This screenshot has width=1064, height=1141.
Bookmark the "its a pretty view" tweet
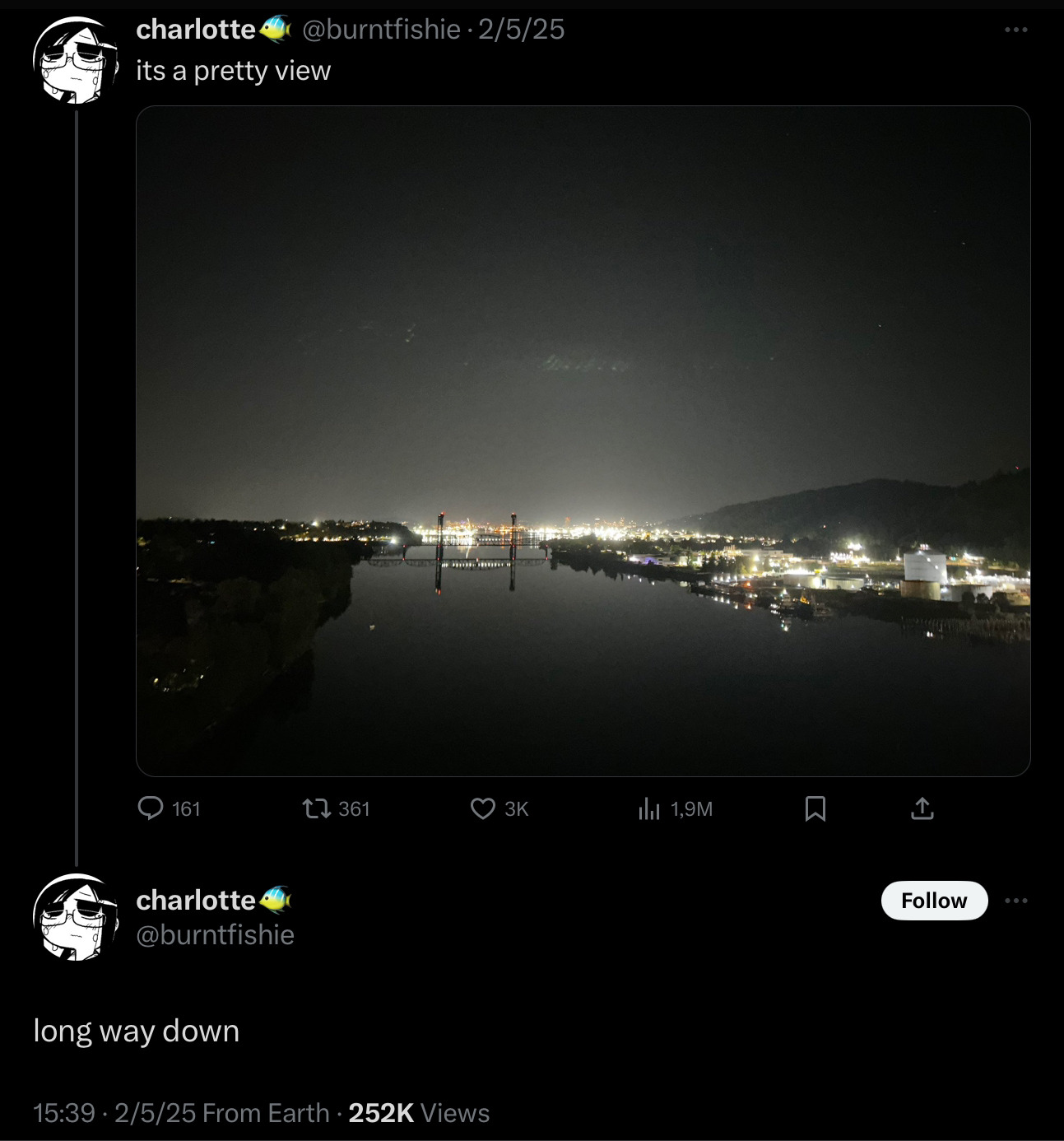[x=815, y=809]
